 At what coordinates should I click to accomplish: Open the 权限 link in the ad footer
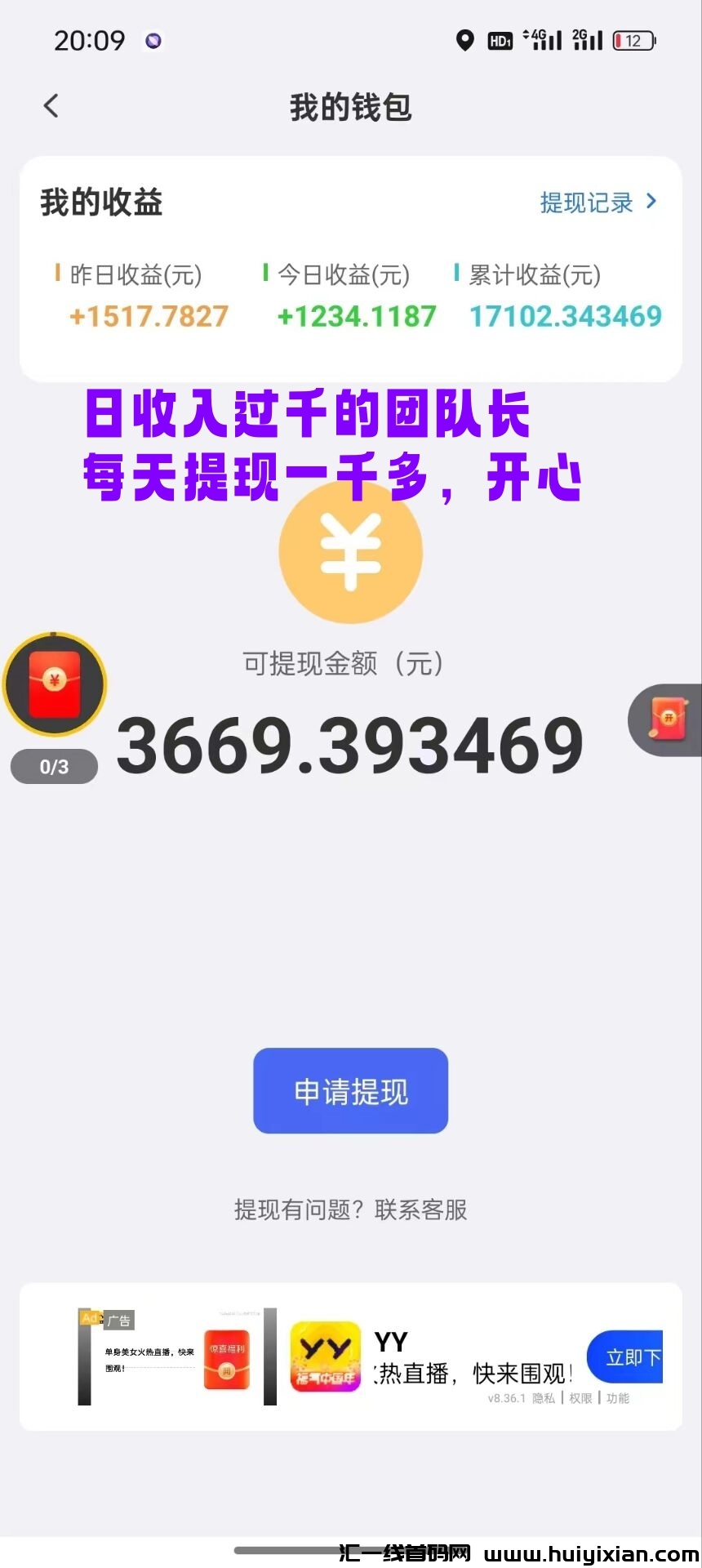[x=580, y=1398]
